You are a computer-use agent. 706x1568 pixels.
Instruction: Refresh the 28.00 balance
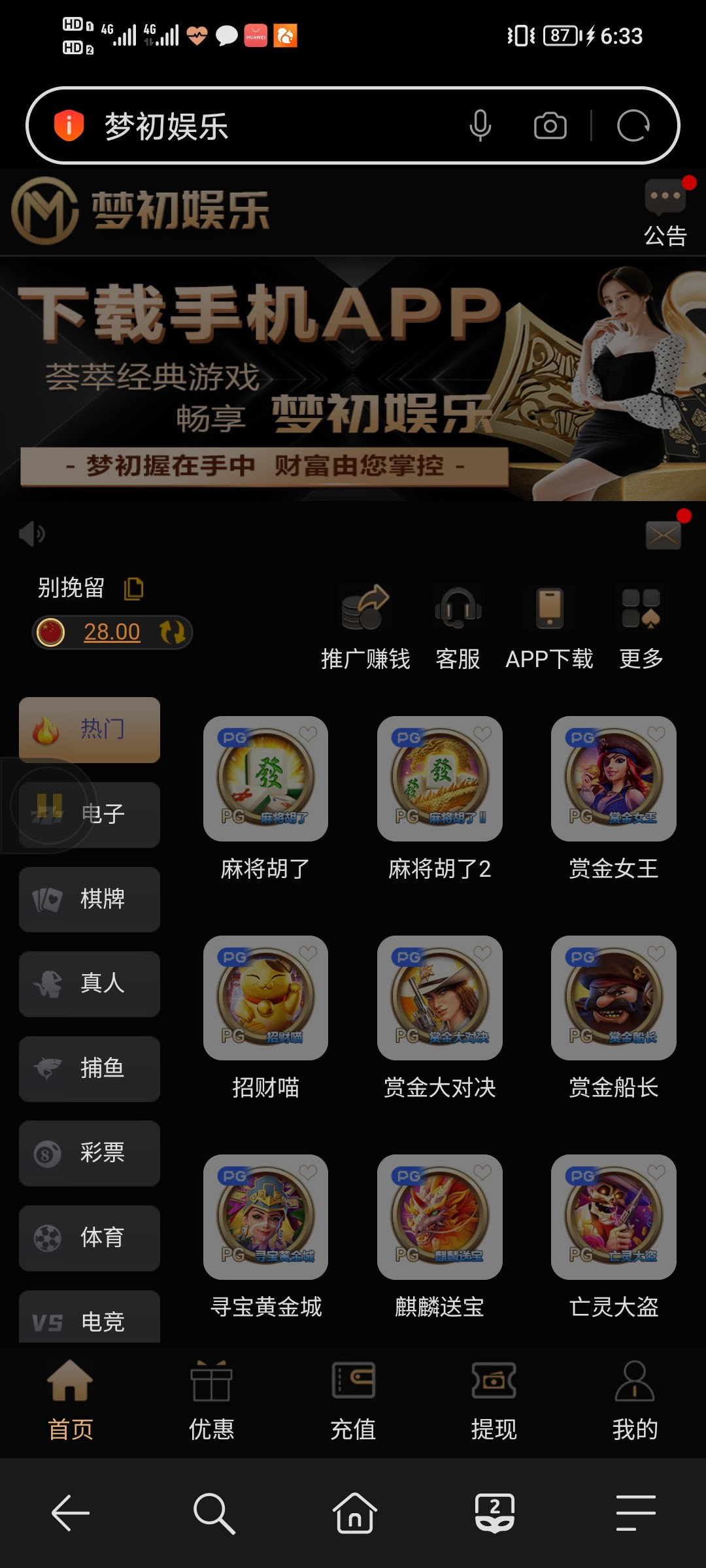click(x=173, y=632)
